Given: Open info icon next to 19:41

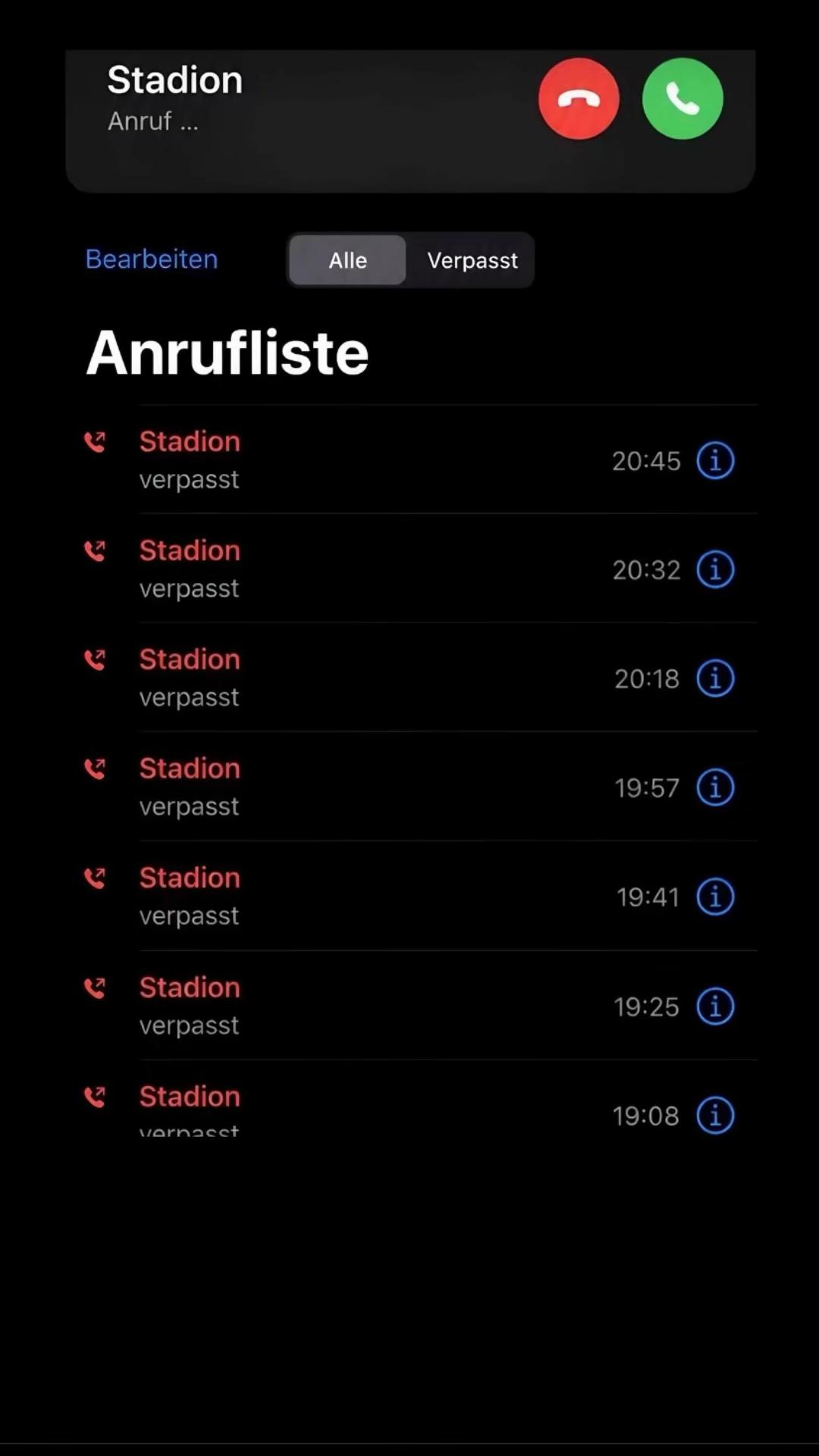Looking at the screenshot, I should pyautogui.click(x=715, y=896).
